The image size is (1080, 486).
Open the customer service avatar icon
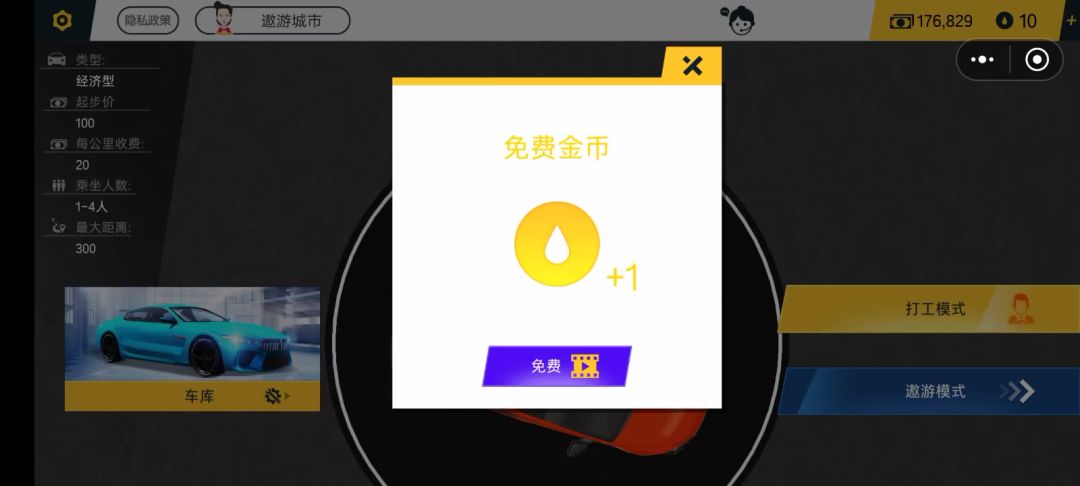[739, 20]
